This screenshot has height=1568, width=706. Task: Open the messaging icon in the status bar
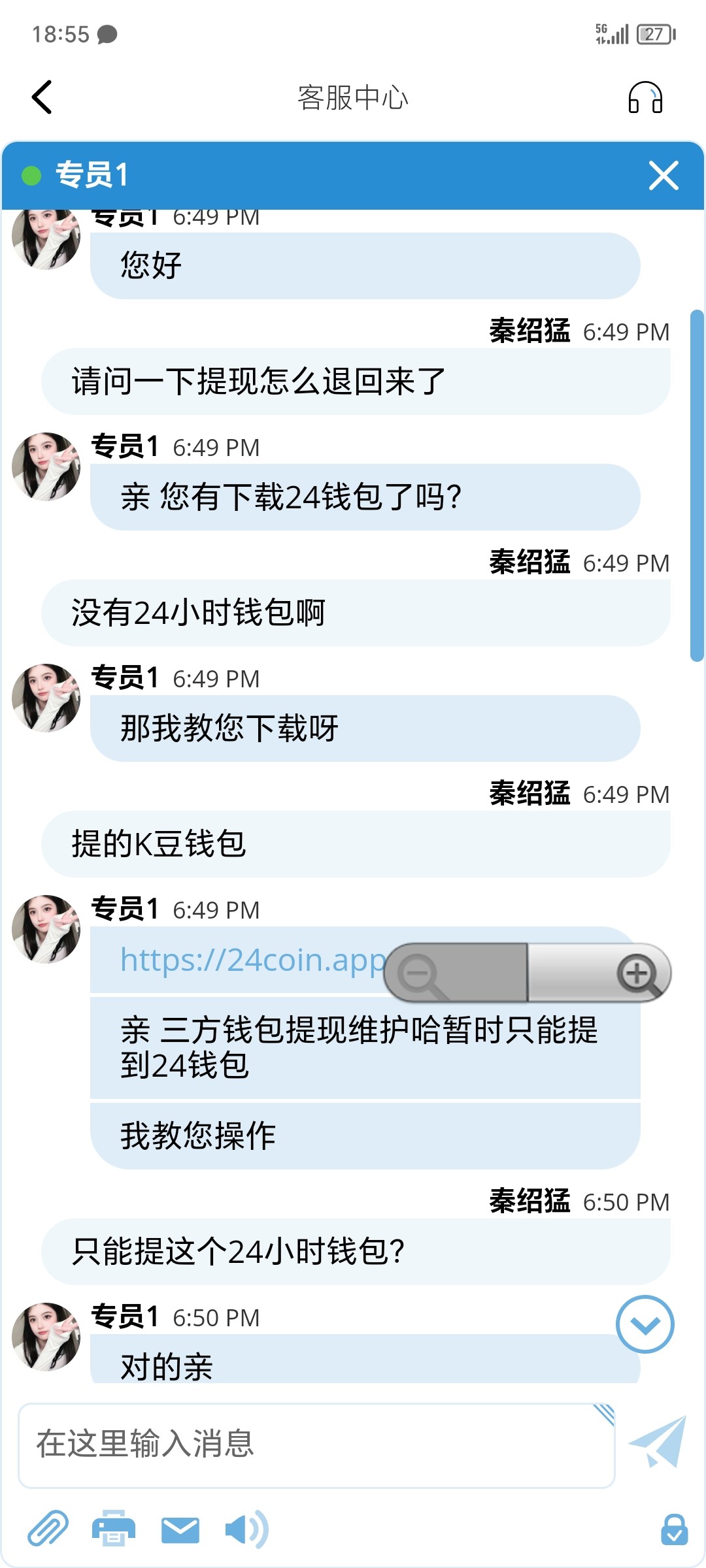109,34
